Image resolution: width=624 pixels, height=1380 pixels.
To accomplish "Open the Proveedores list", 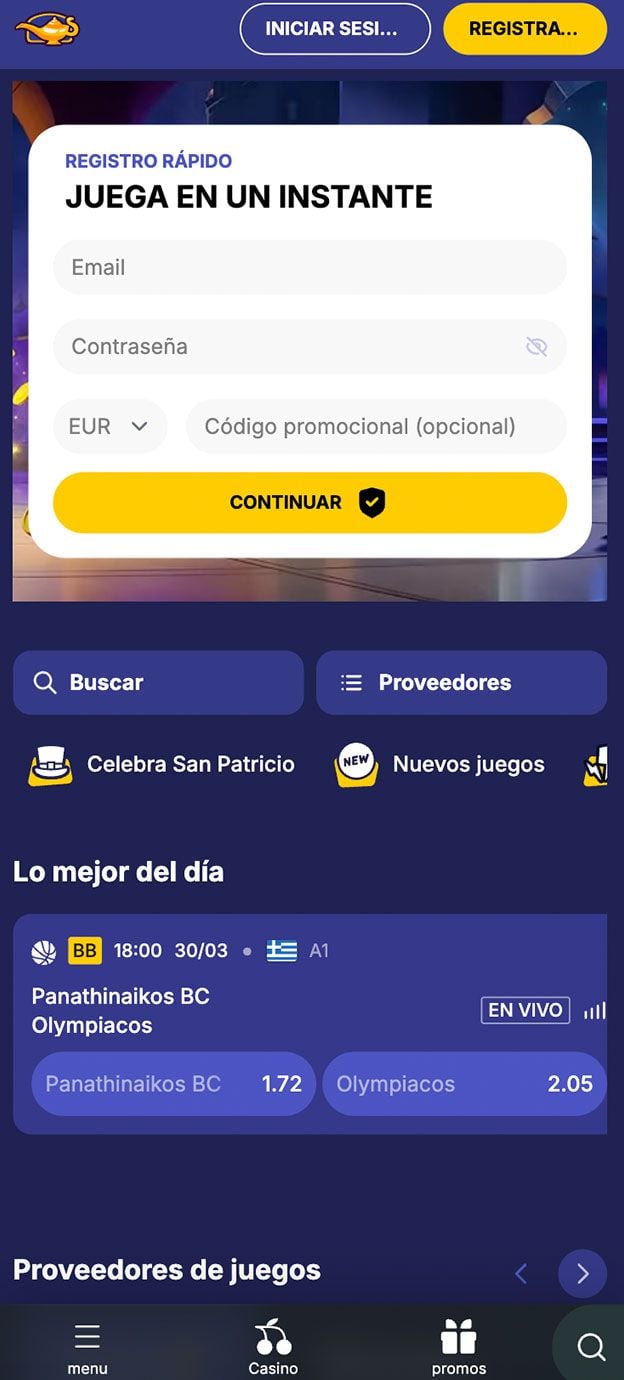I will click(461, 683).
